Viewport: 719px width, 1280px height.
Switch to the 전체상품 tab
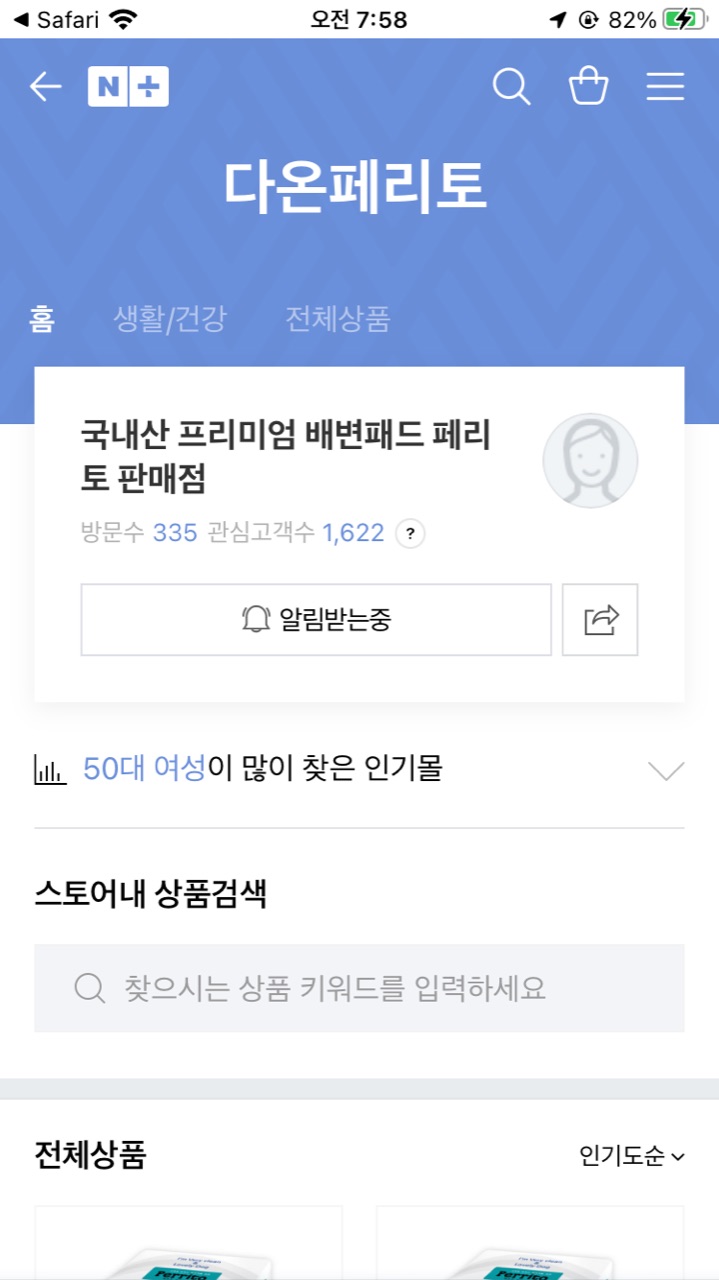tap(337, 319)
